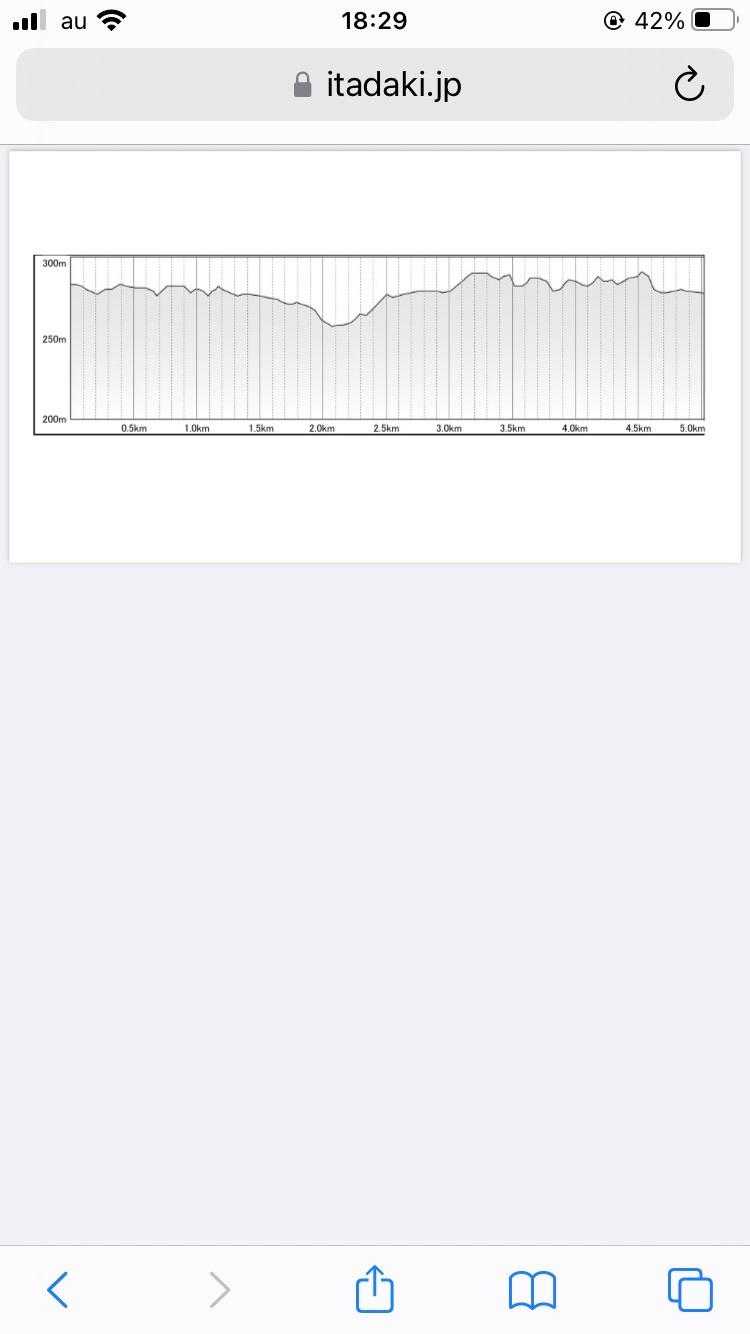This screenshot has height=1334, width=750.
Task: Open the share sheet
Action: tap(375, 1288)
